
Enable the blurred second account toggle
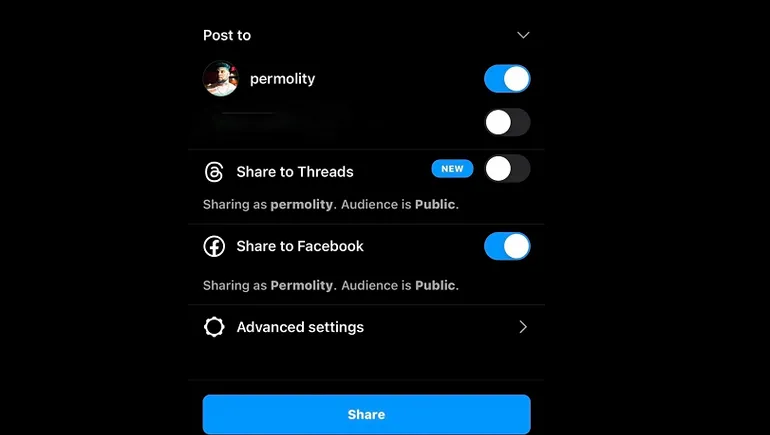(506, 123)
